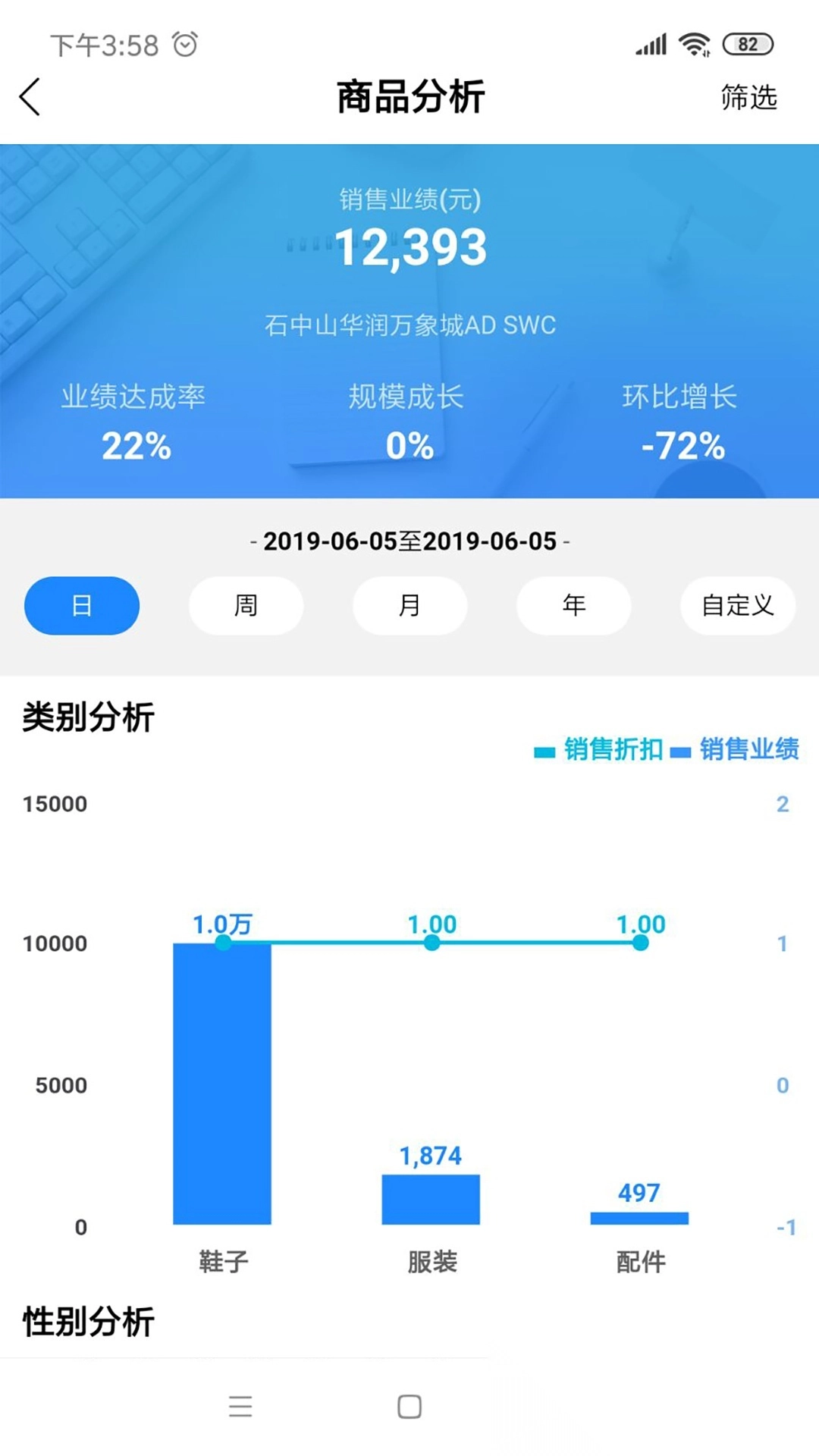Switch to 周 view

click(x=245, y=605)
